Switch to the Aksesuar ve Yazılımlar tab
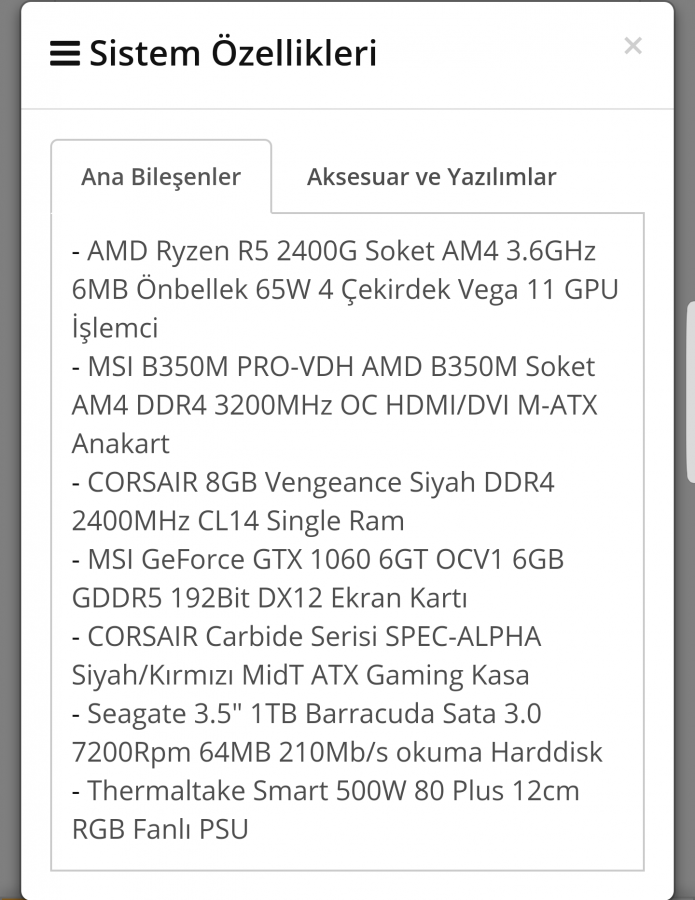 click(431, 177)
